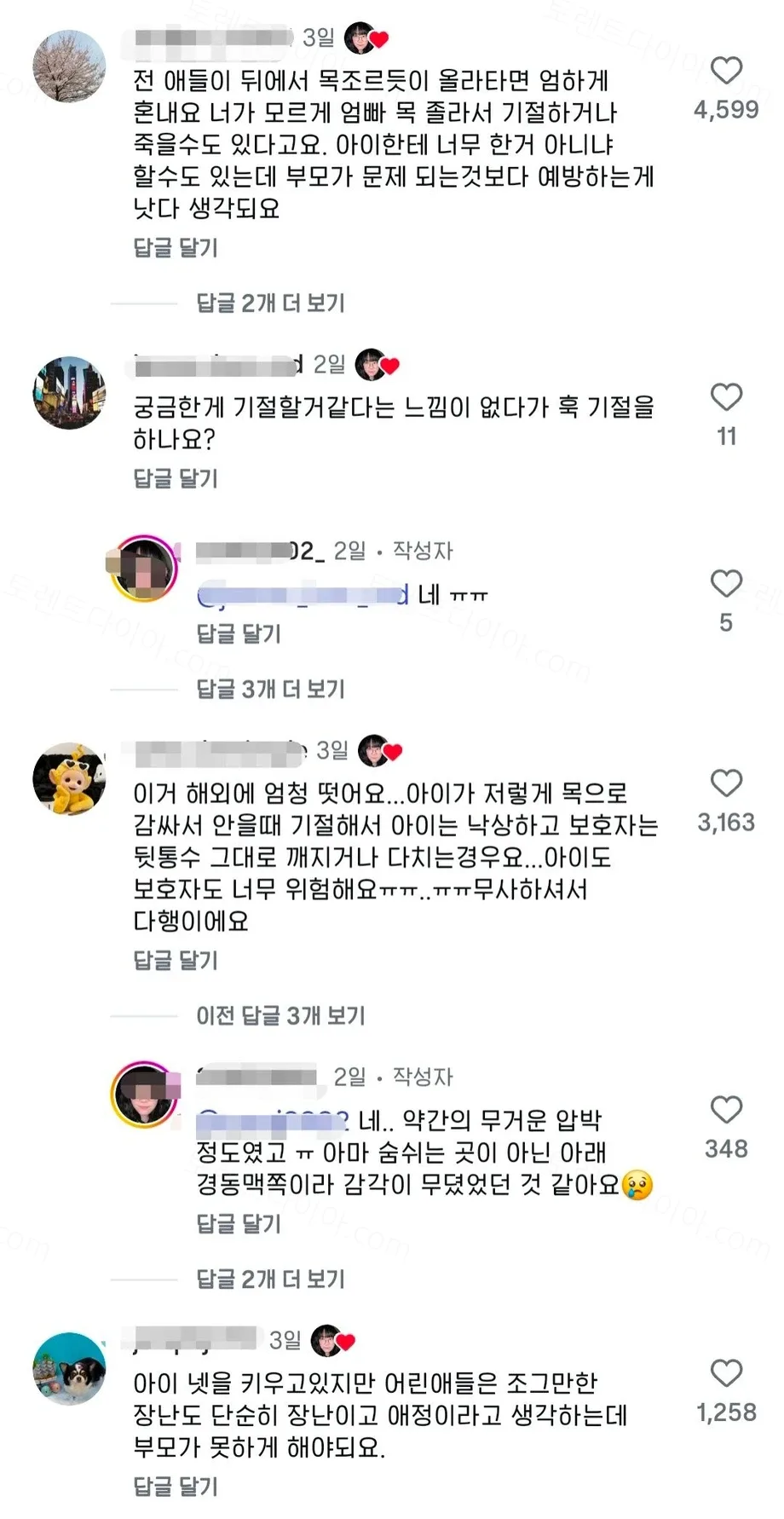Like the author's reply 네 ㅠㅠ
Screen dimensions: 784x1519
click(x=726, y=583)
